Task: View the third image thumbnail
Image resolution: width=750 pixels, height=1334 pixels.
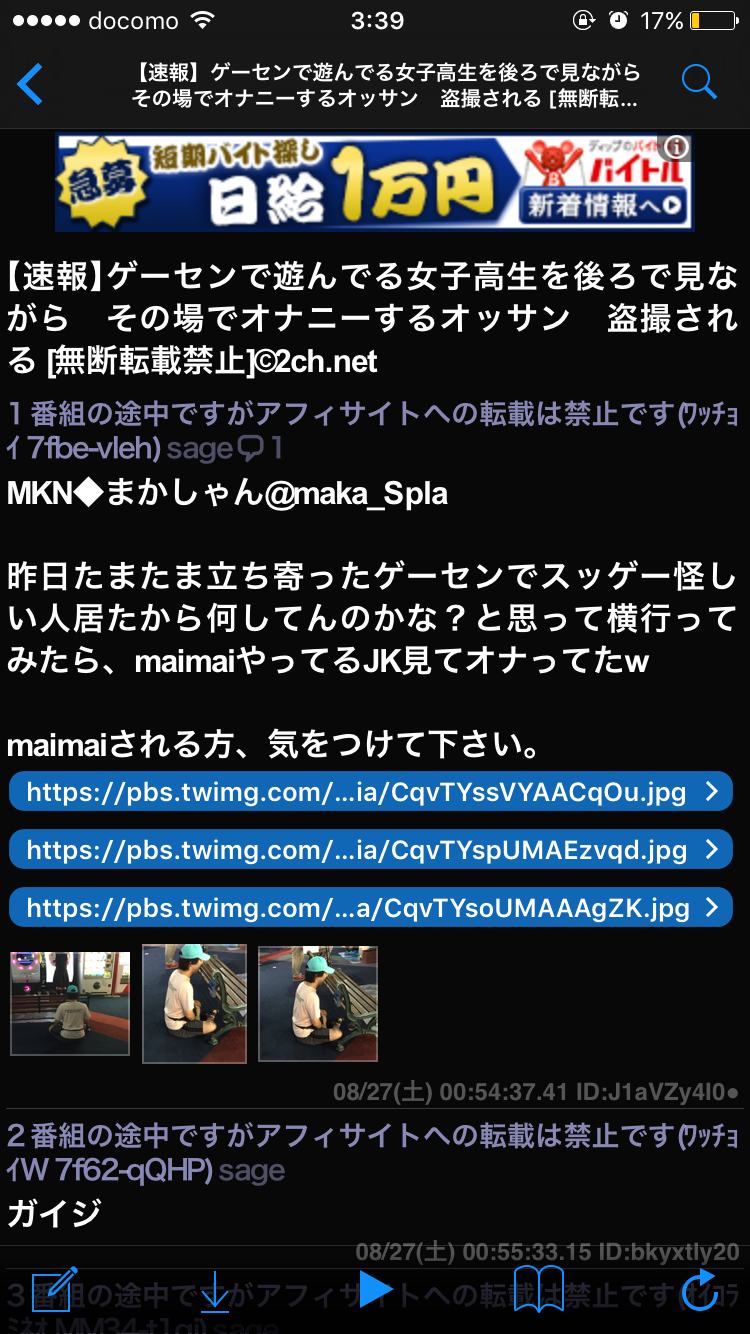Action: coord(317,1003)
